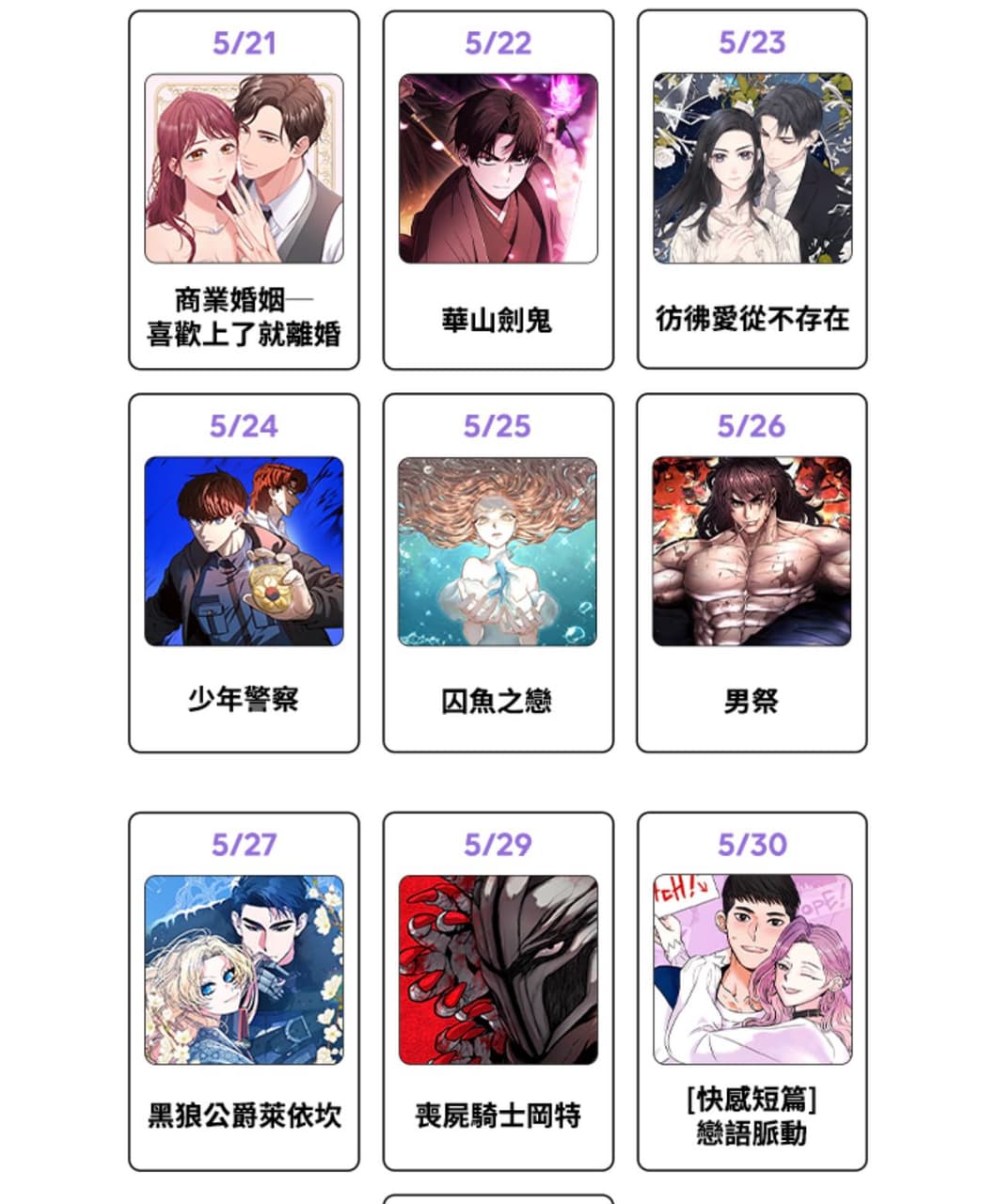997x1204 pixels.
Task: Open the 男祭 cover thumbnail
Action: [x=752, y=555]
